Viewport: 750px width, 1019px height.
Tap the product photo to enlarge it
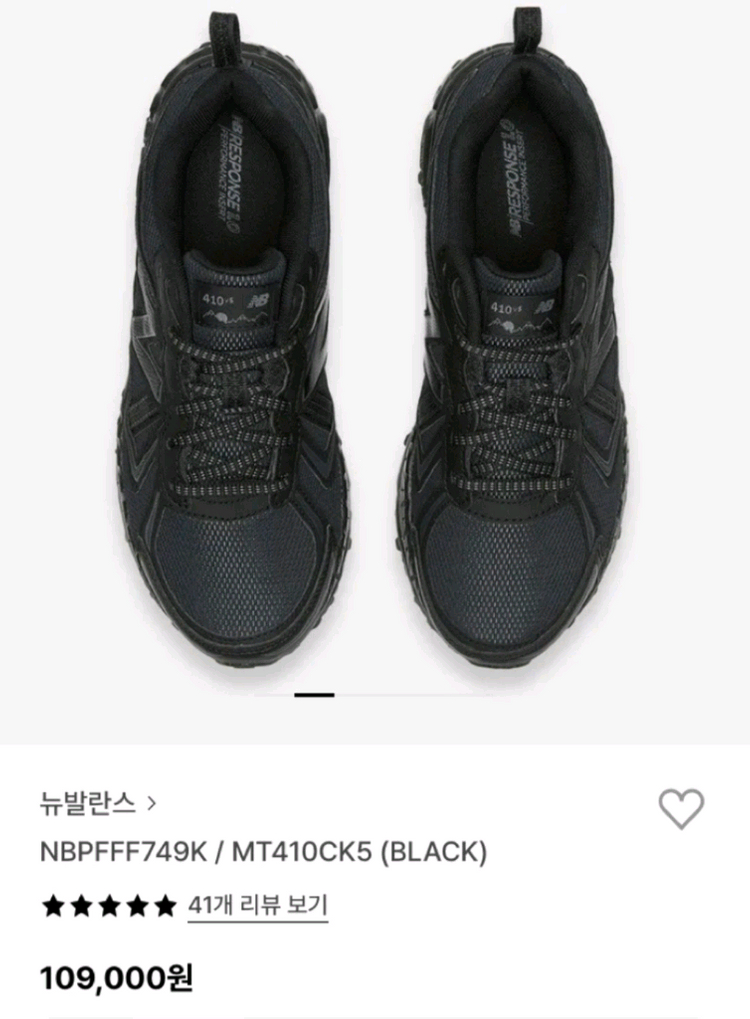tap(375, 350)
